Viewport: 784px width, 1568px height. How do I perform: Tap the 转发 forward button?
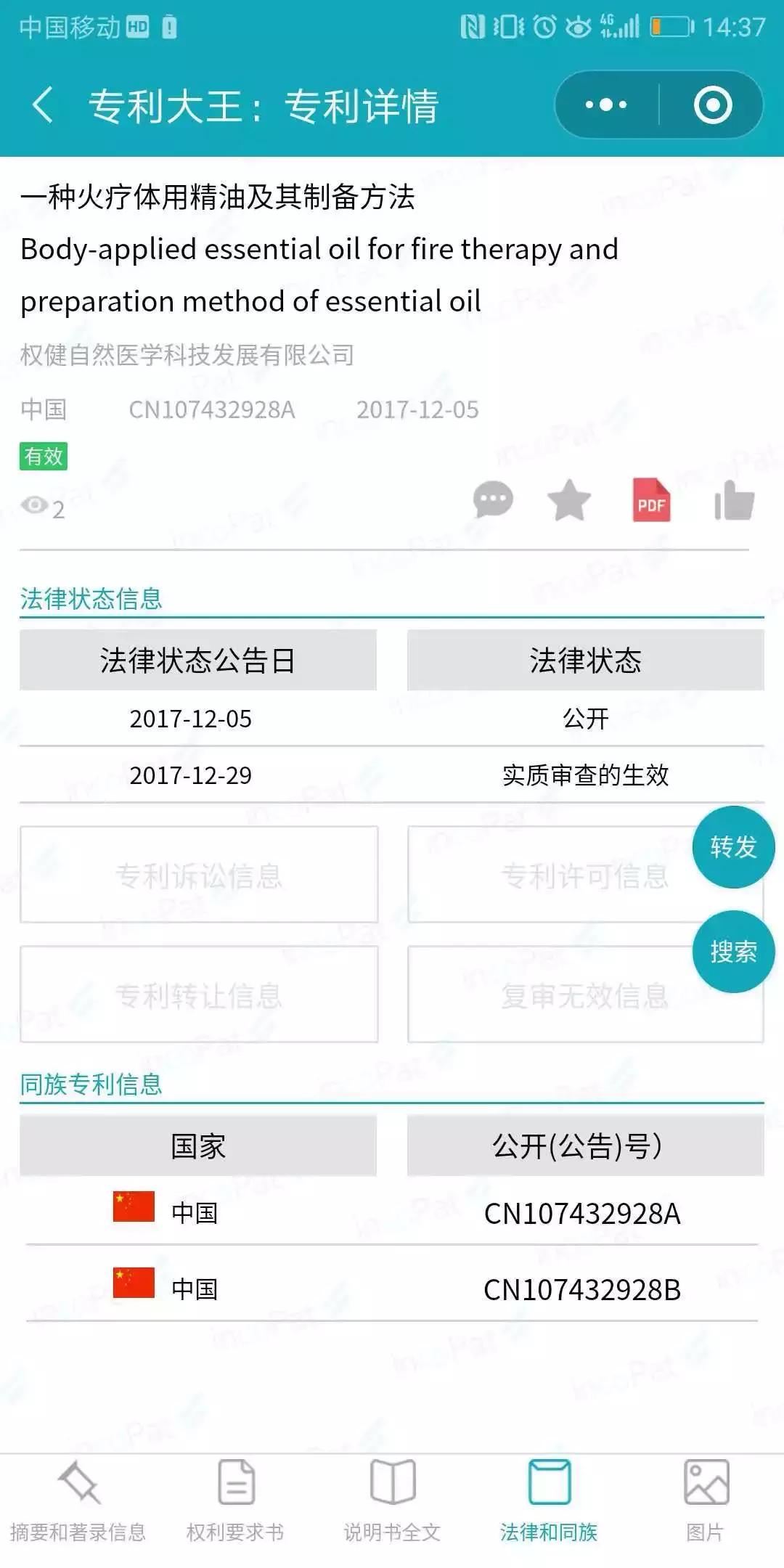(x=735, y=846)
